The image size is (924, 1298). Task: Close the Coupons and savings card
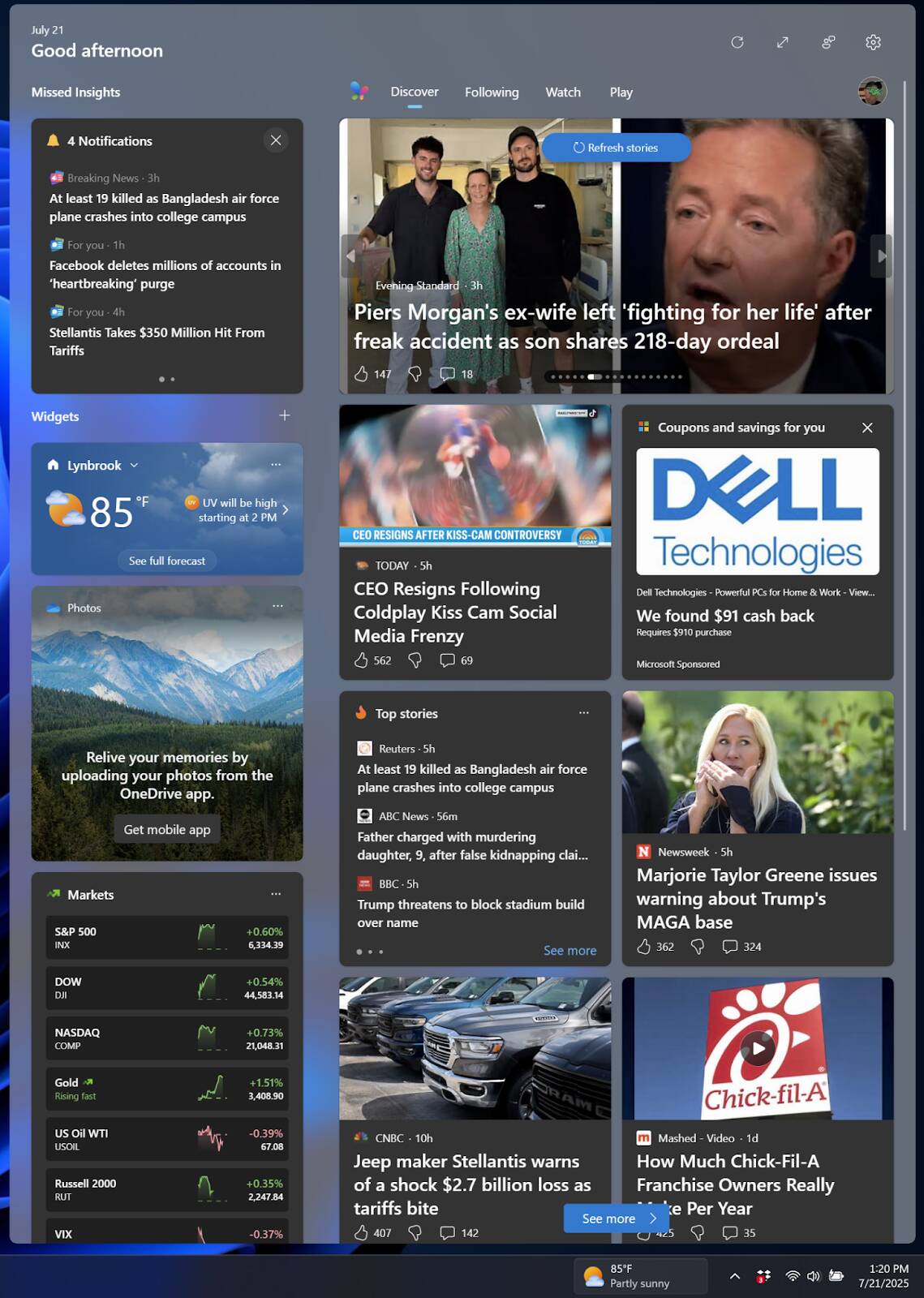coord(867,428)
